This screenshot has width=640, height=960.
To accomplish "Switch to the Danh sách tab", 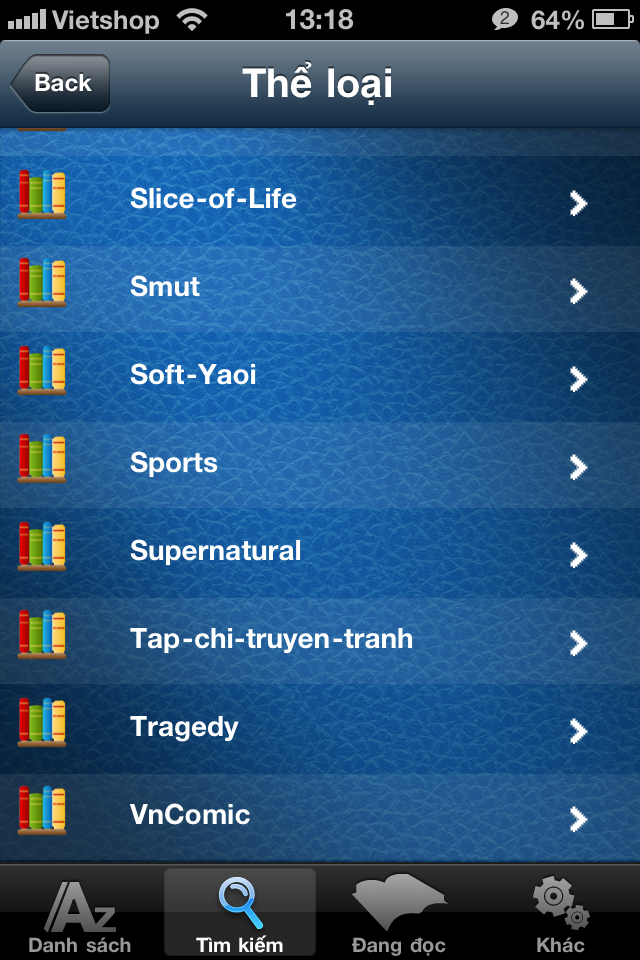I will [x=80, y=914].
